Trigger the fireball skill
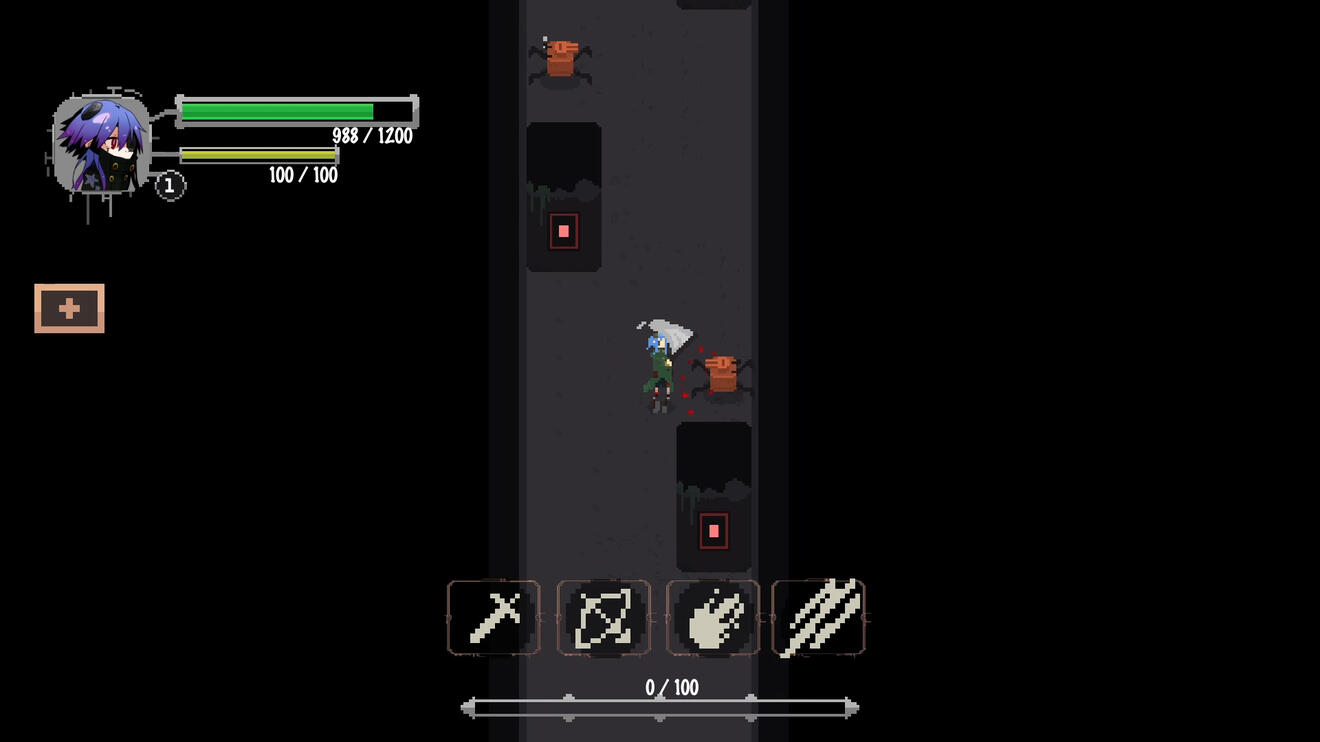The width and height of the screenshot is (1320, 742). 713,618
